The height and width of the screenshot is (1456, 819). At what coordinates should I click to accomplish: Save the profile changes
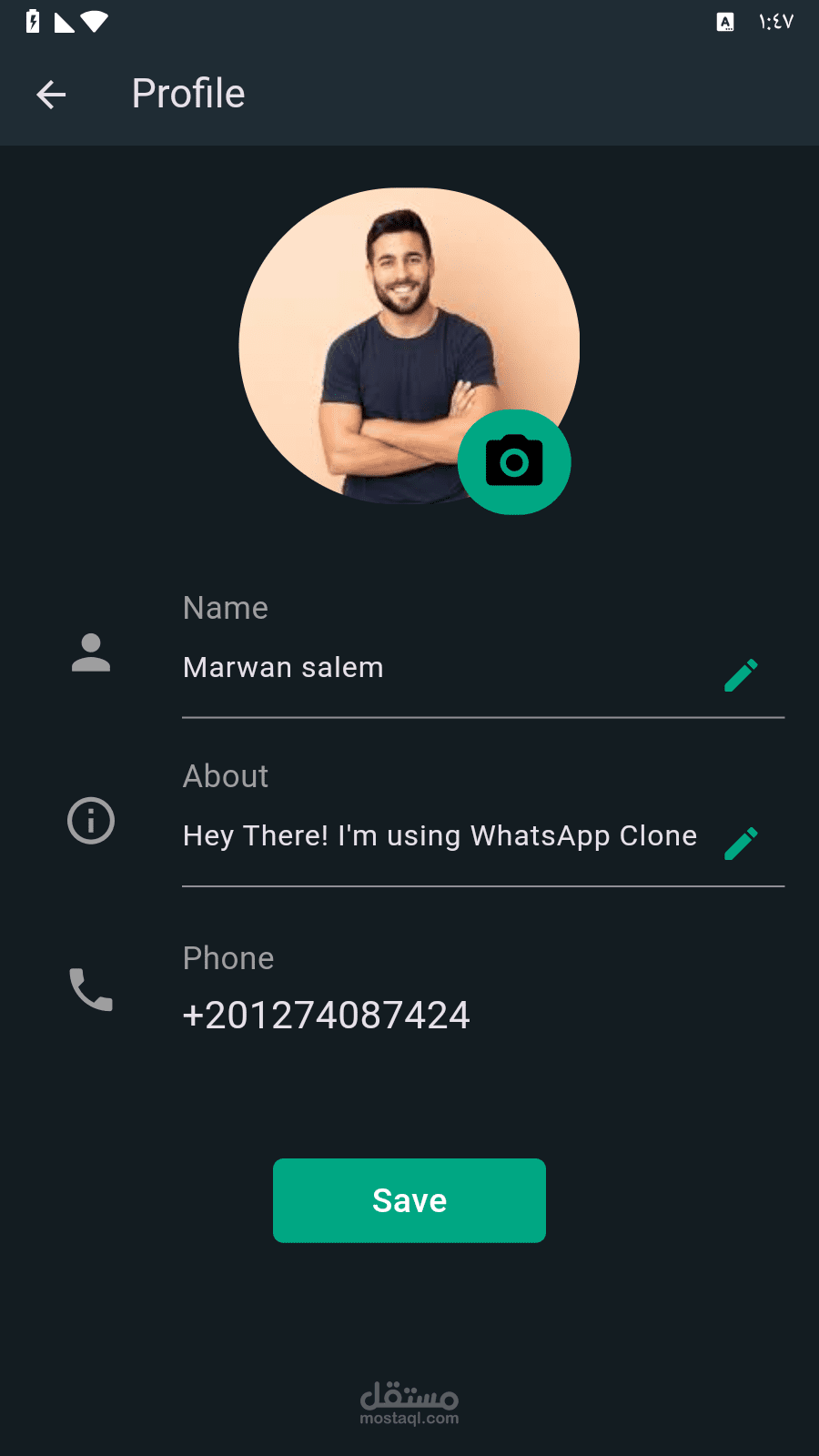pos(409,1200)
